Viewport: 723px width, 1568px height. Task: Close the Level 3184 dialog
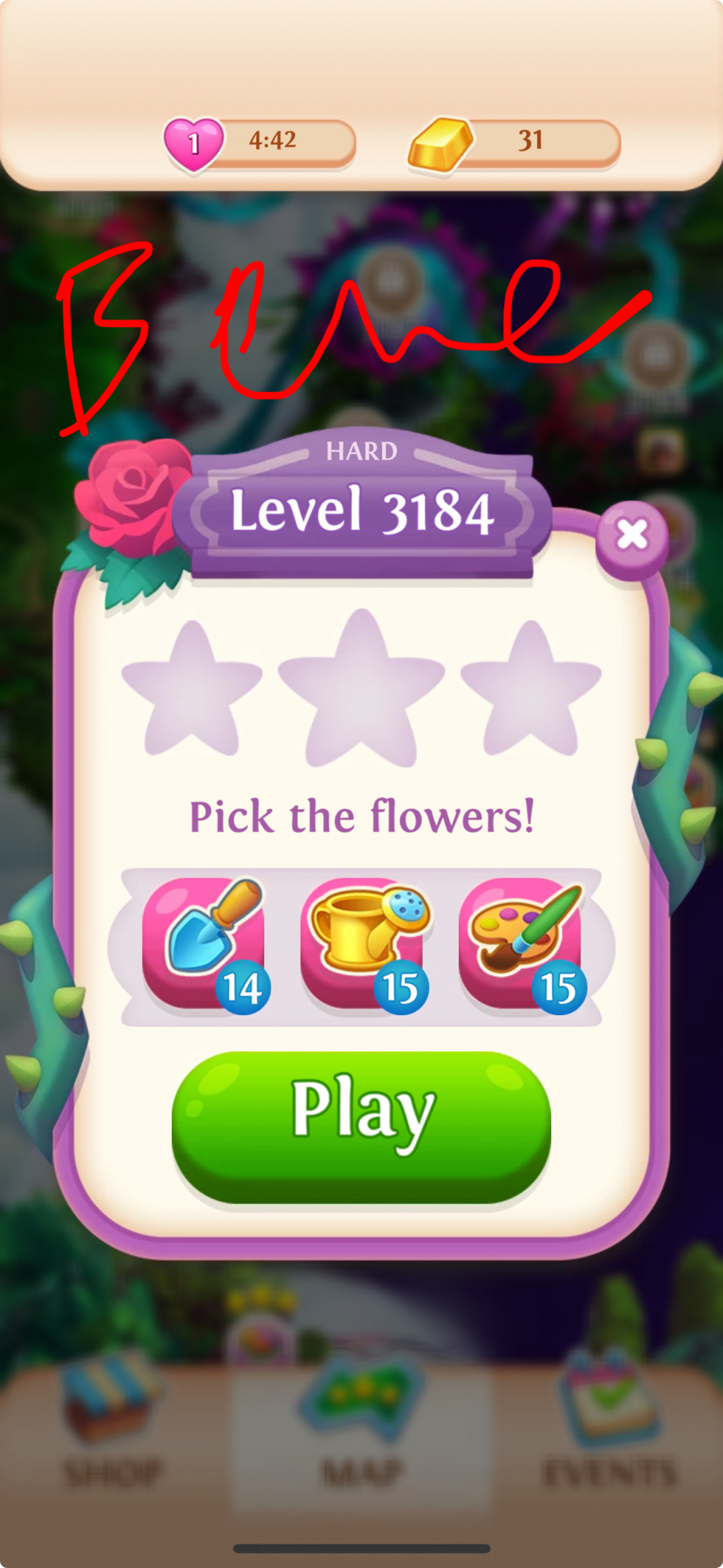pos(632,536)
